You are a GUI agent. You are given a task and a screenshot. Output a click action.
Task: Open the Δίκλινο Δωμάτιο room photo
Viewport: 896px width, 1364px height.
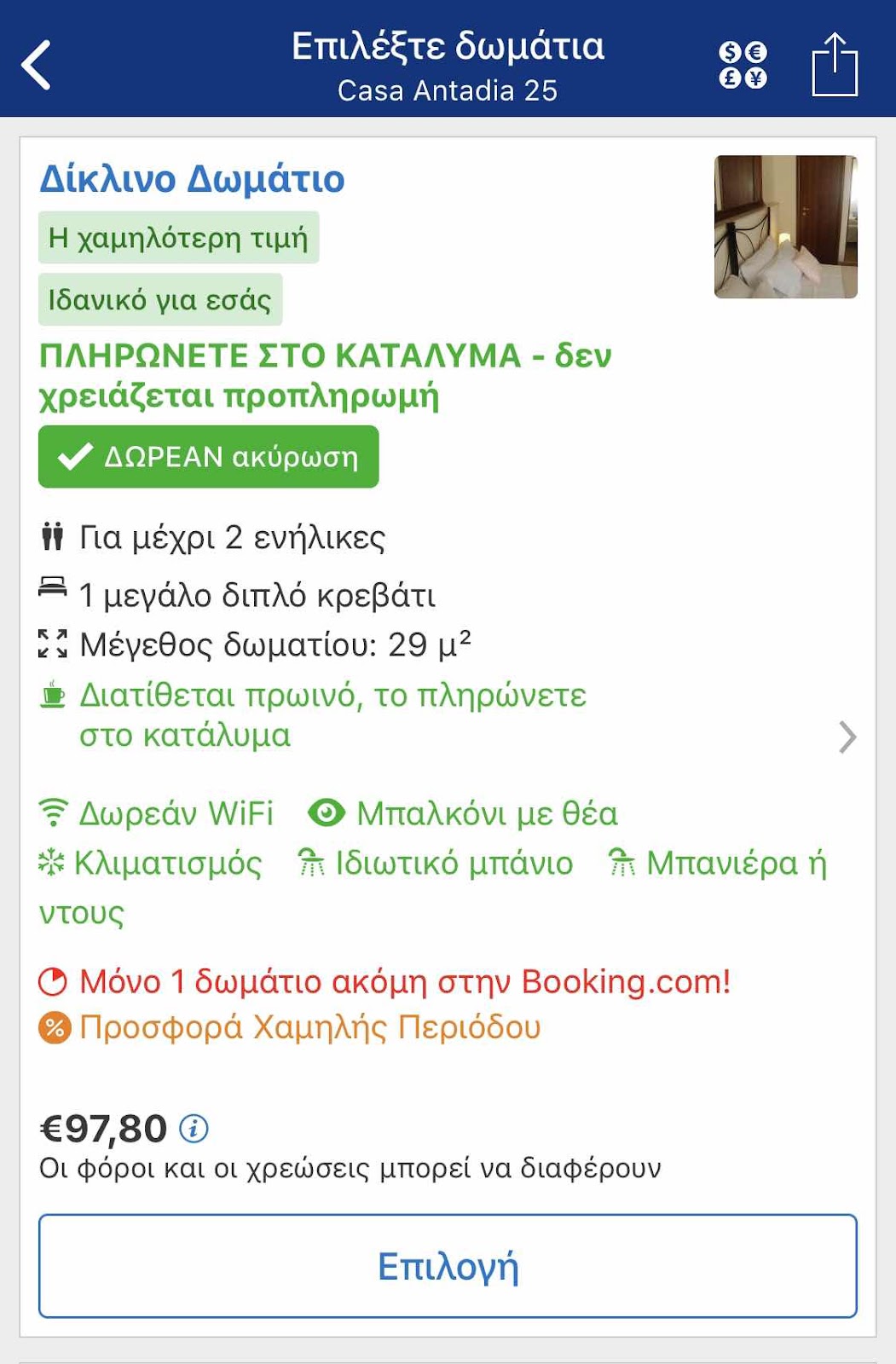pos(785,227)
